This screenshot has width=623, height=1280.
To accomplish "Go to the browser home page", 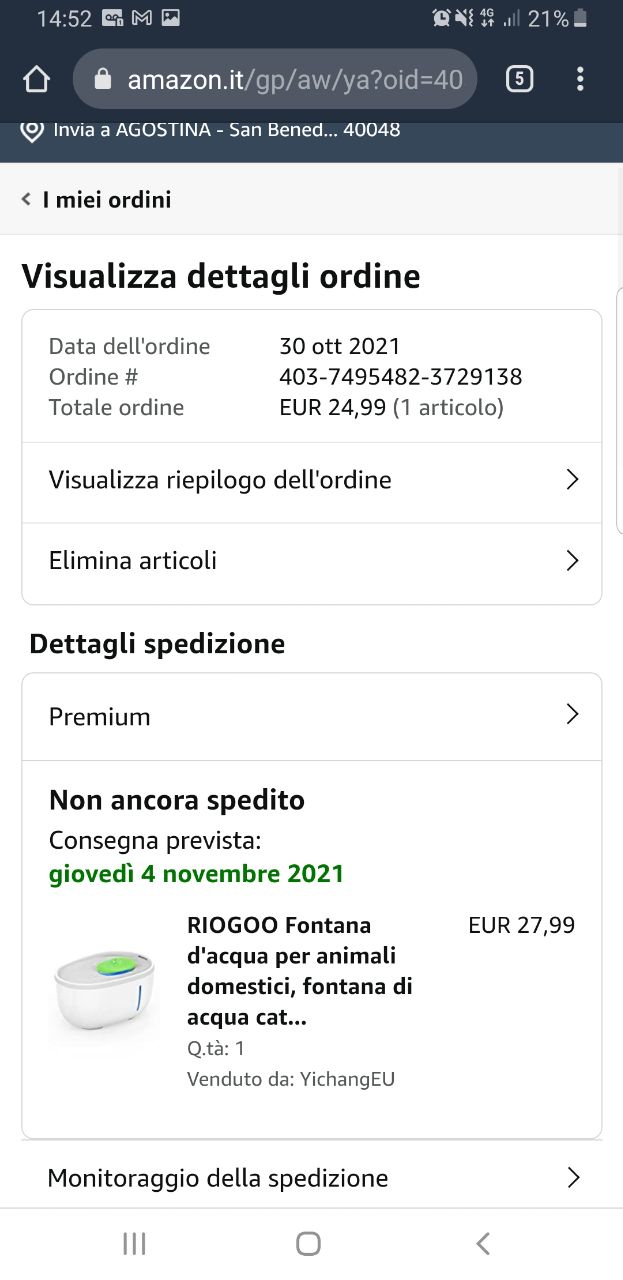I will click(x=36, y=79).
